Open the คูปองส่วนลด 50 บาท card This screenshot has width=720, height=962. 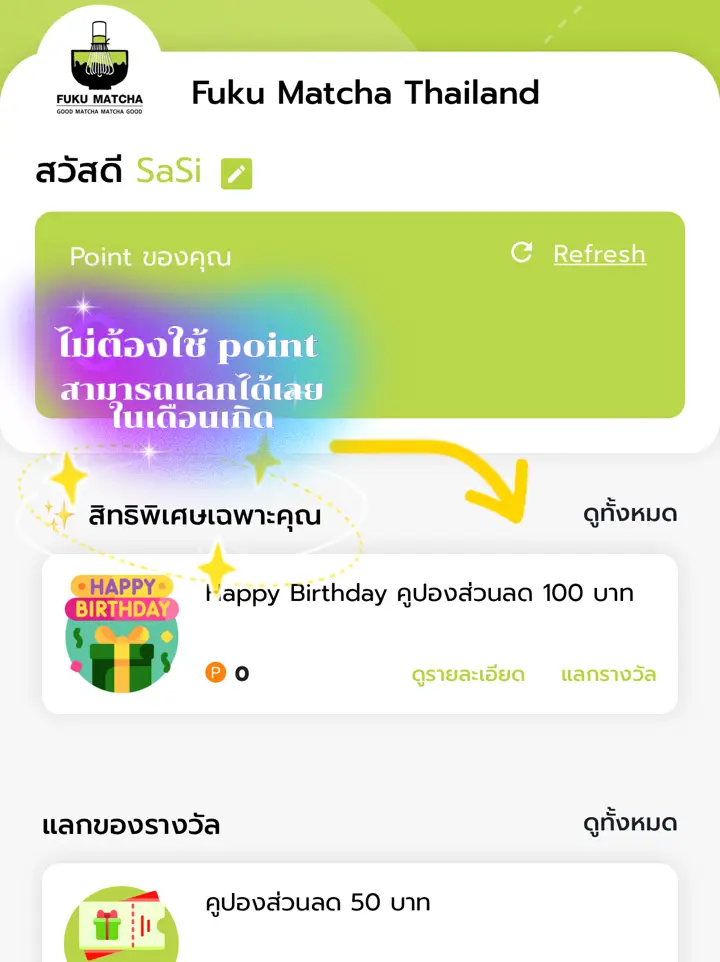click(360, 912)
